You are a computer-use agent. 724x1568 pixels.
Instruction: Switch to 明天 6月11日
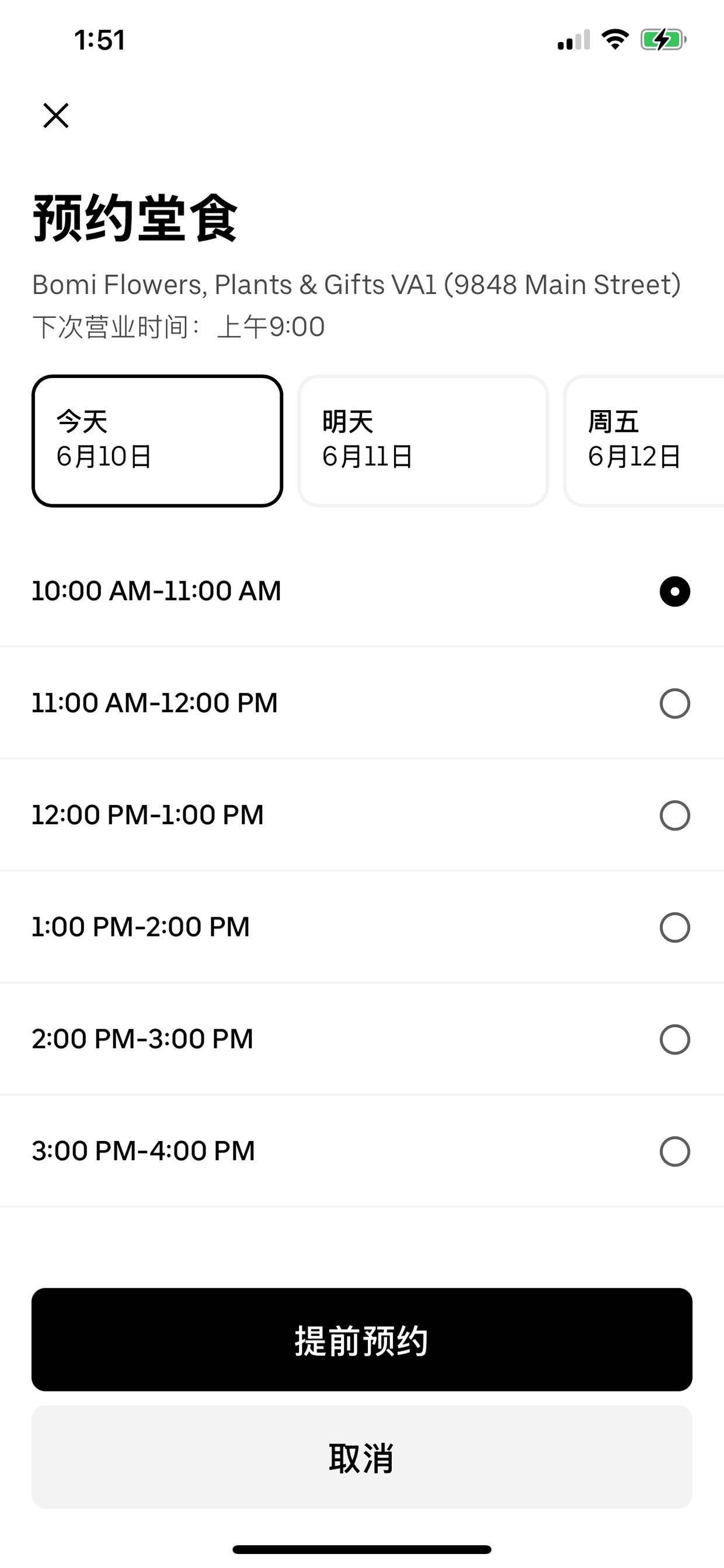click(x=423, y=440)
